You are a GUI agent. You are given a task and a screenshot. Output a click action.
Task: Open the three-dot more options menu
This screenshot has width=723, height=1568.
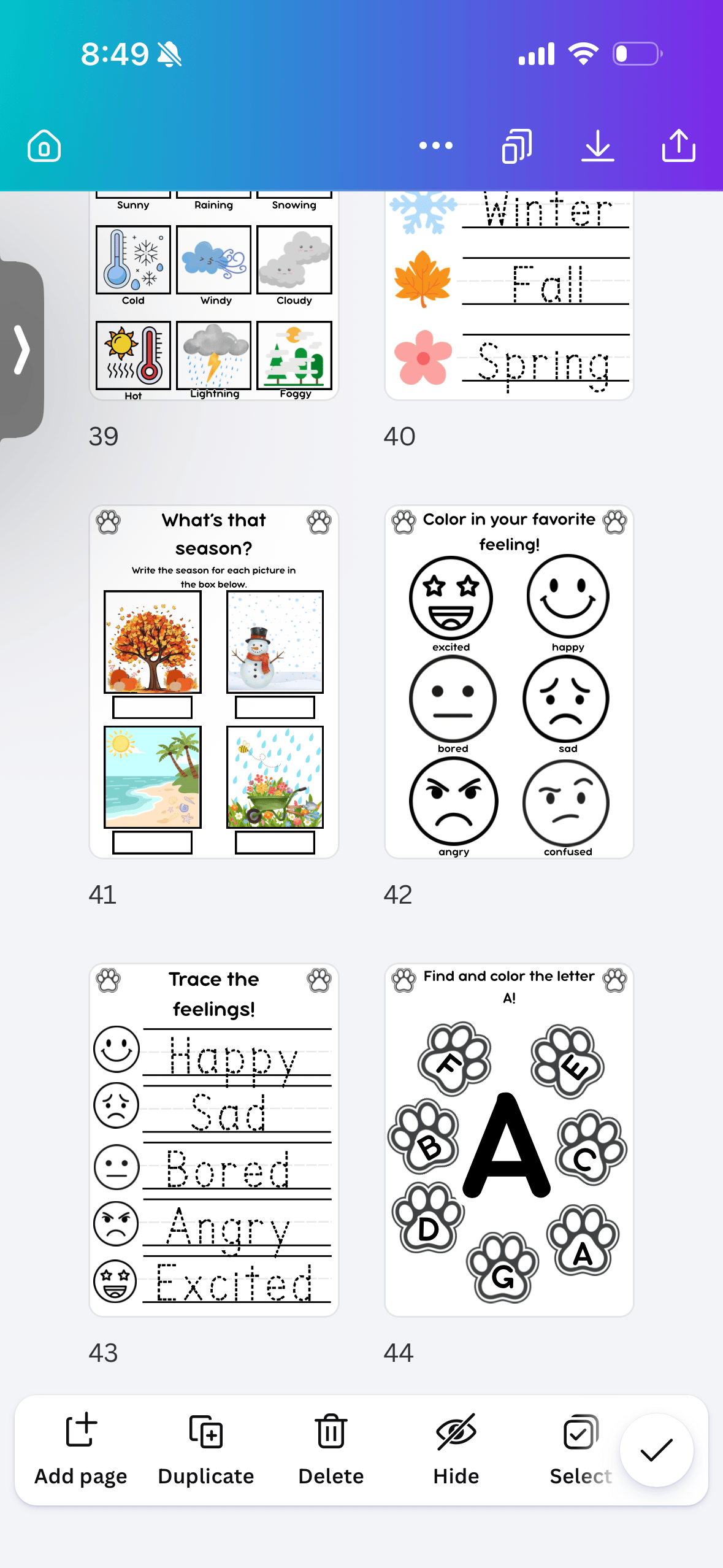[436, 146]
